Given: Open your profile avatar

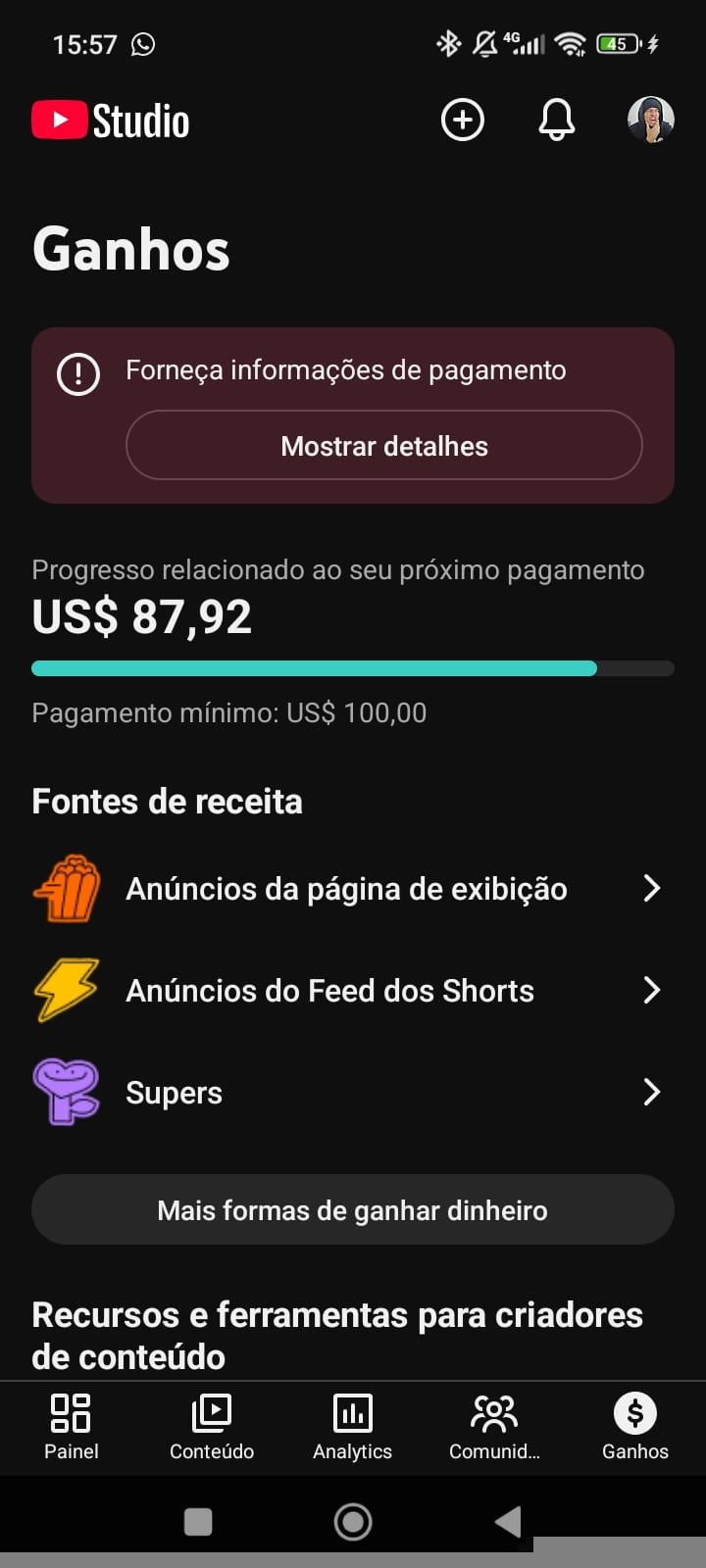Looking at the screenshot, I should [x=649, y=120].
